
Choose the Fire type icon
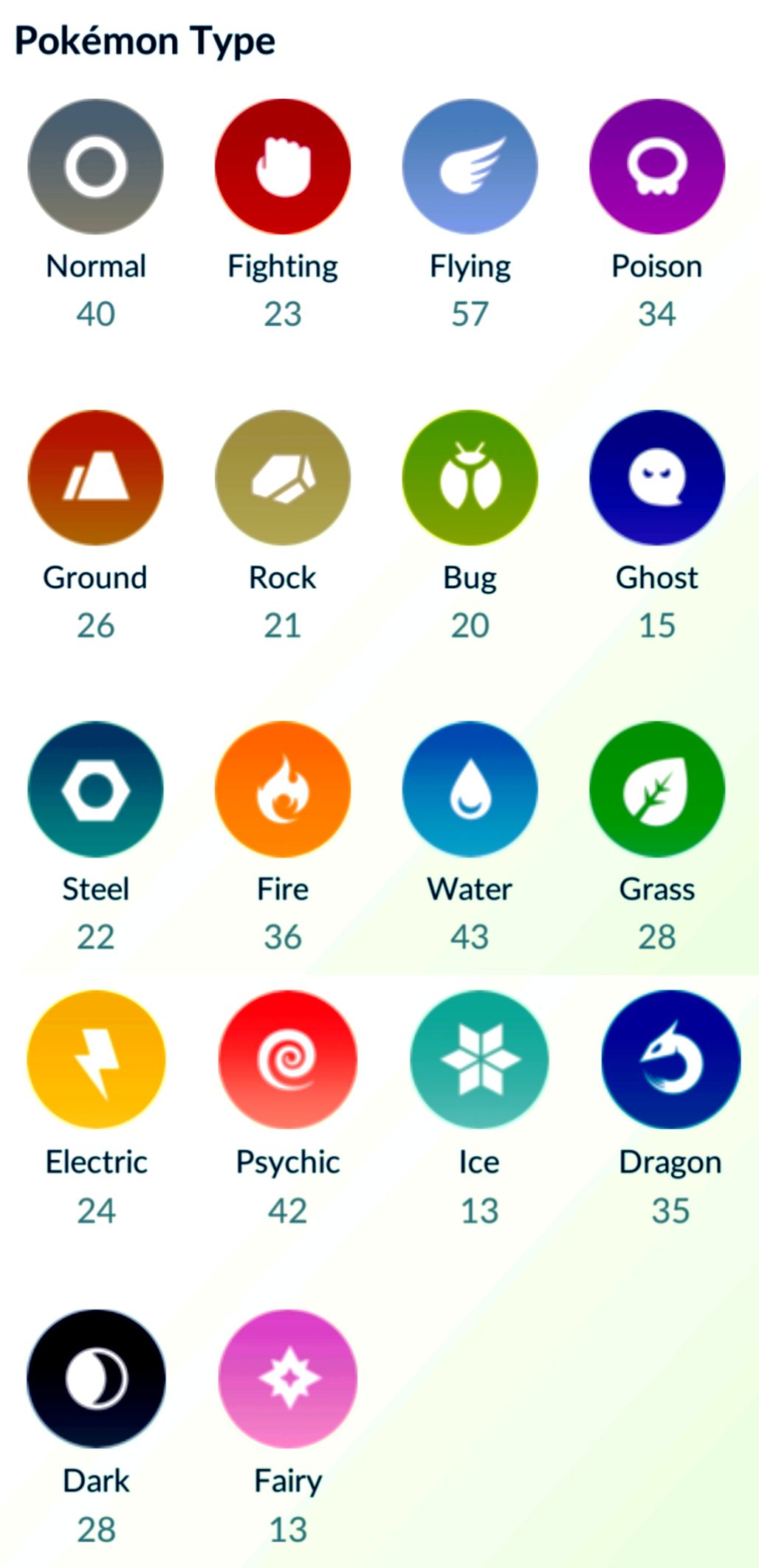point(283,790)
